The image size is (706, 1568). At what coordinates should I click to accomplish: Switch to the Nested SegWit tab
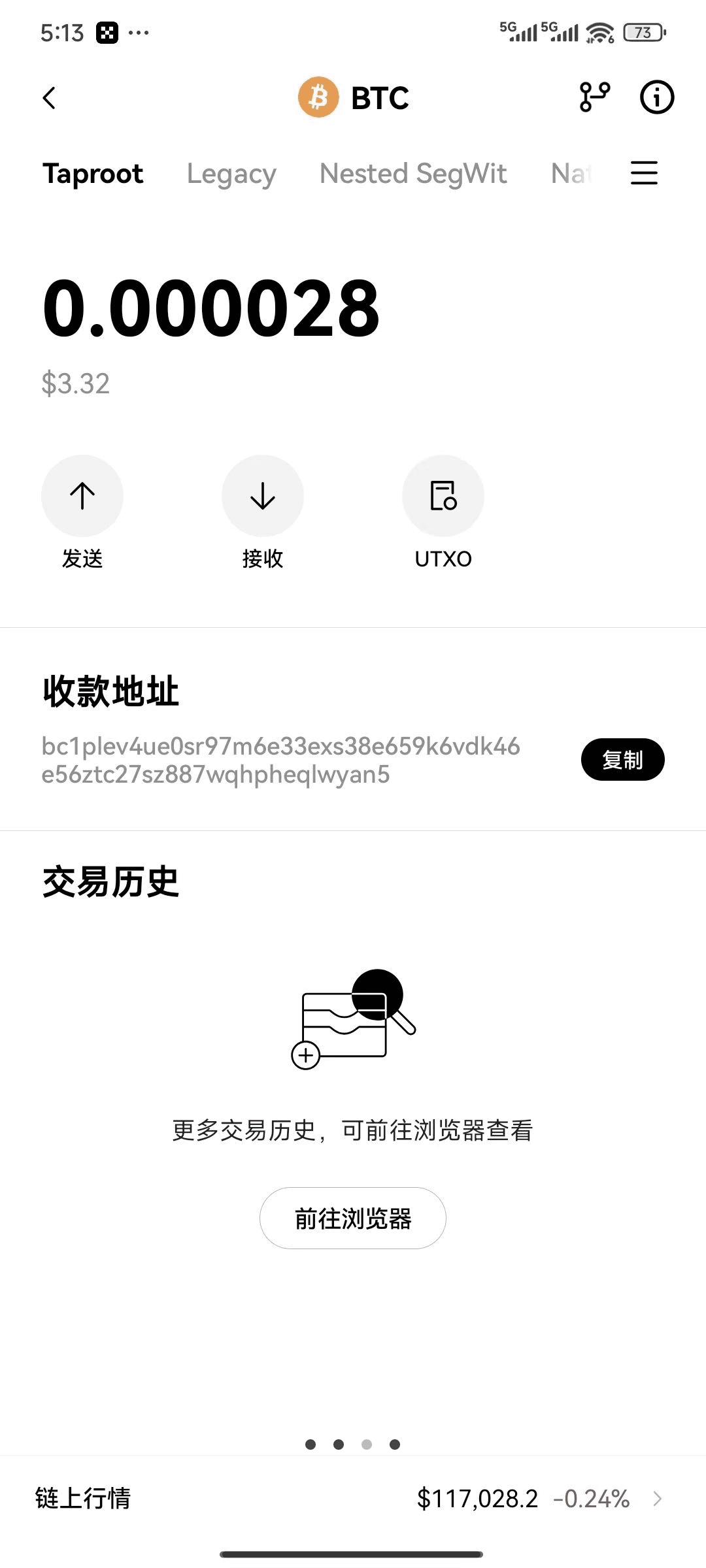413,174
